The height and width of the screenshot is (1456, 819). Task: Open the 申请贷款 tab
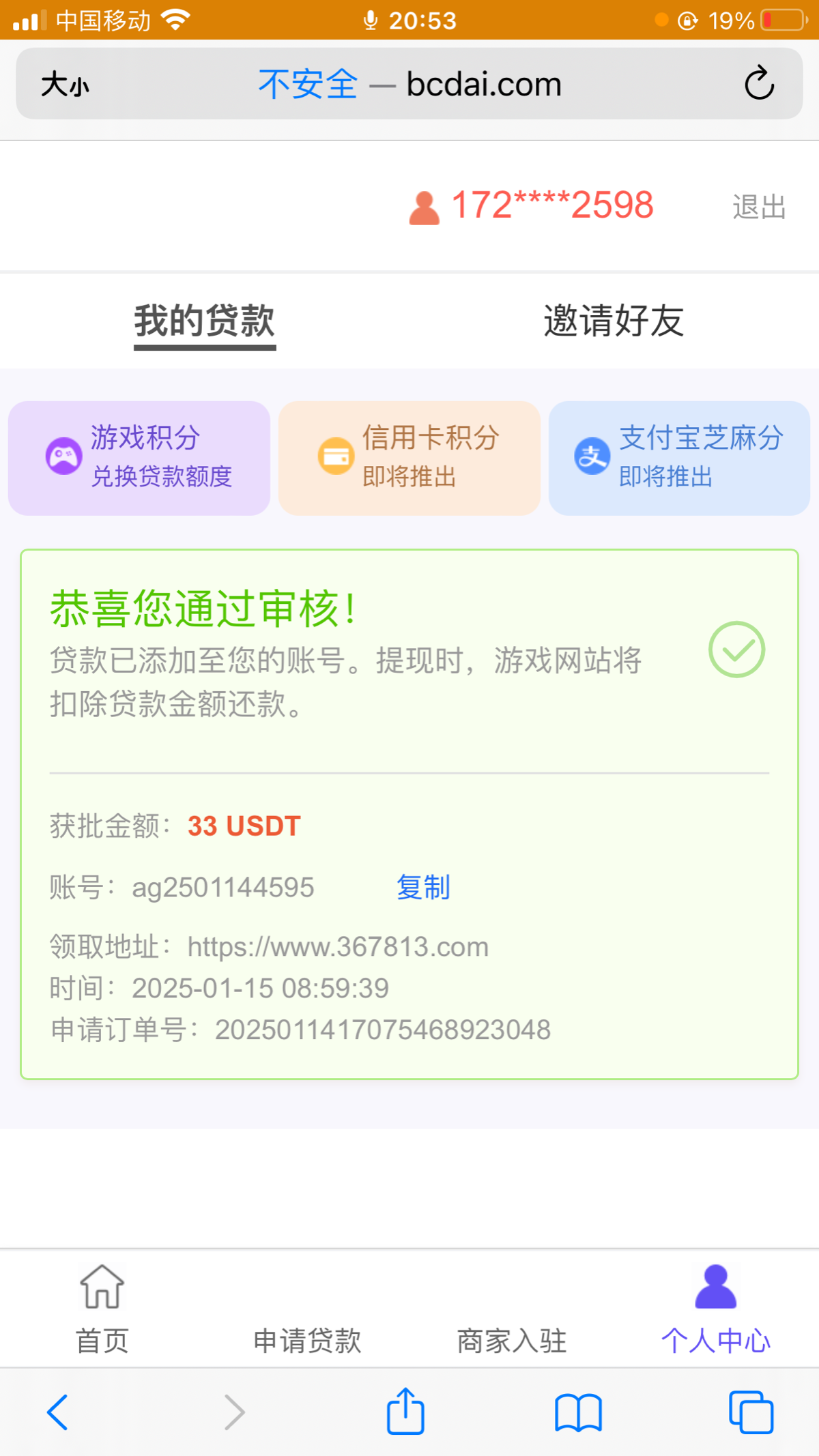[307, 1340]
